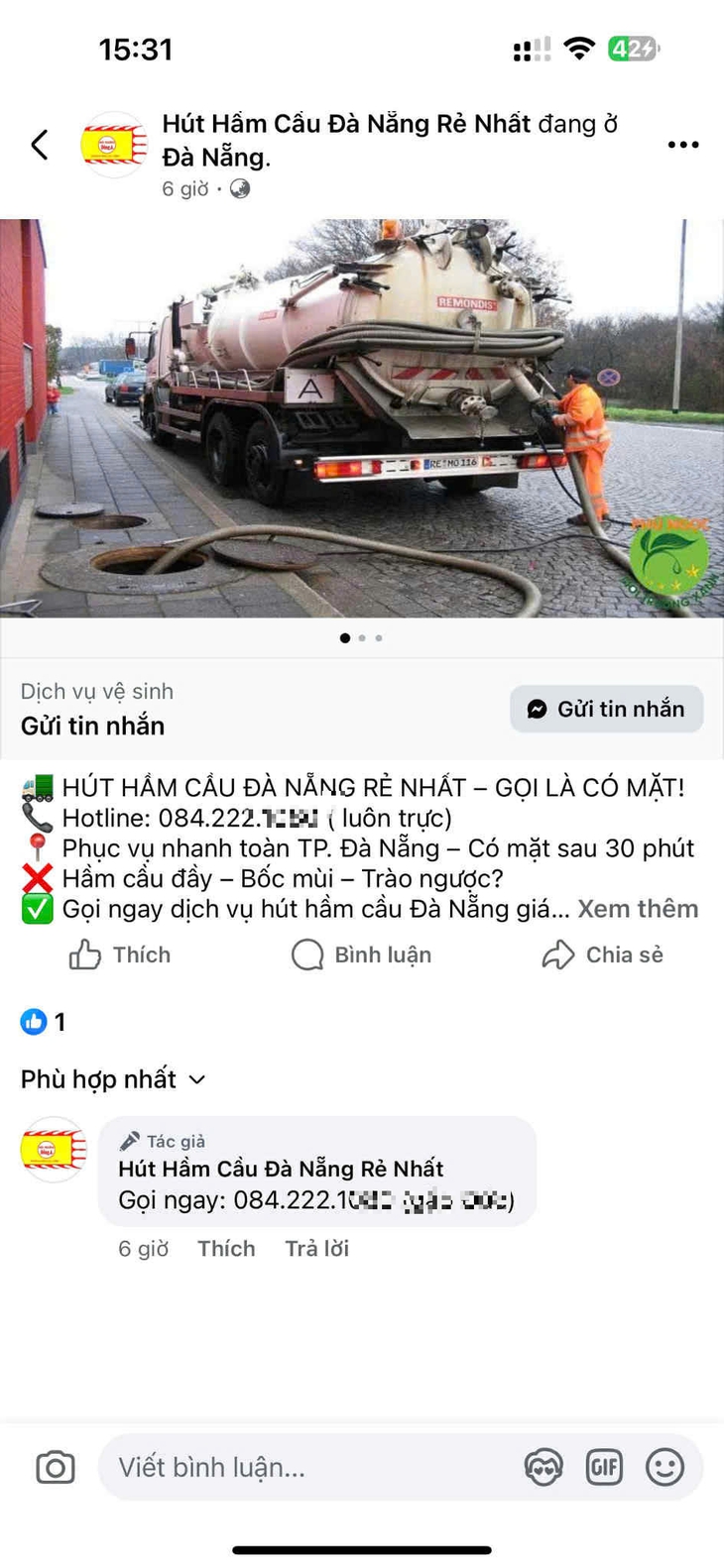Like the post with Thích
Viewport: 724px width, 1568px height.
[x=120, y=954]
